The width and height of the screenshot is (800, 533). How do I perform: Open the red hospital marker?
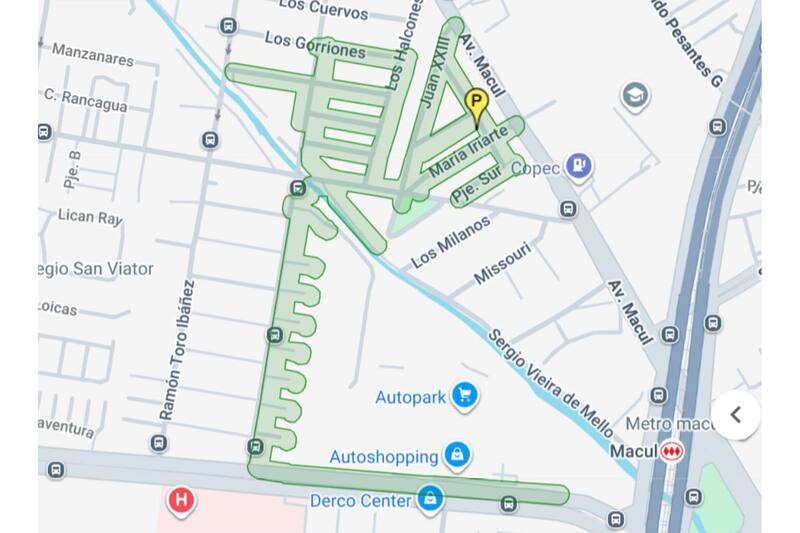tap(181, 499)
